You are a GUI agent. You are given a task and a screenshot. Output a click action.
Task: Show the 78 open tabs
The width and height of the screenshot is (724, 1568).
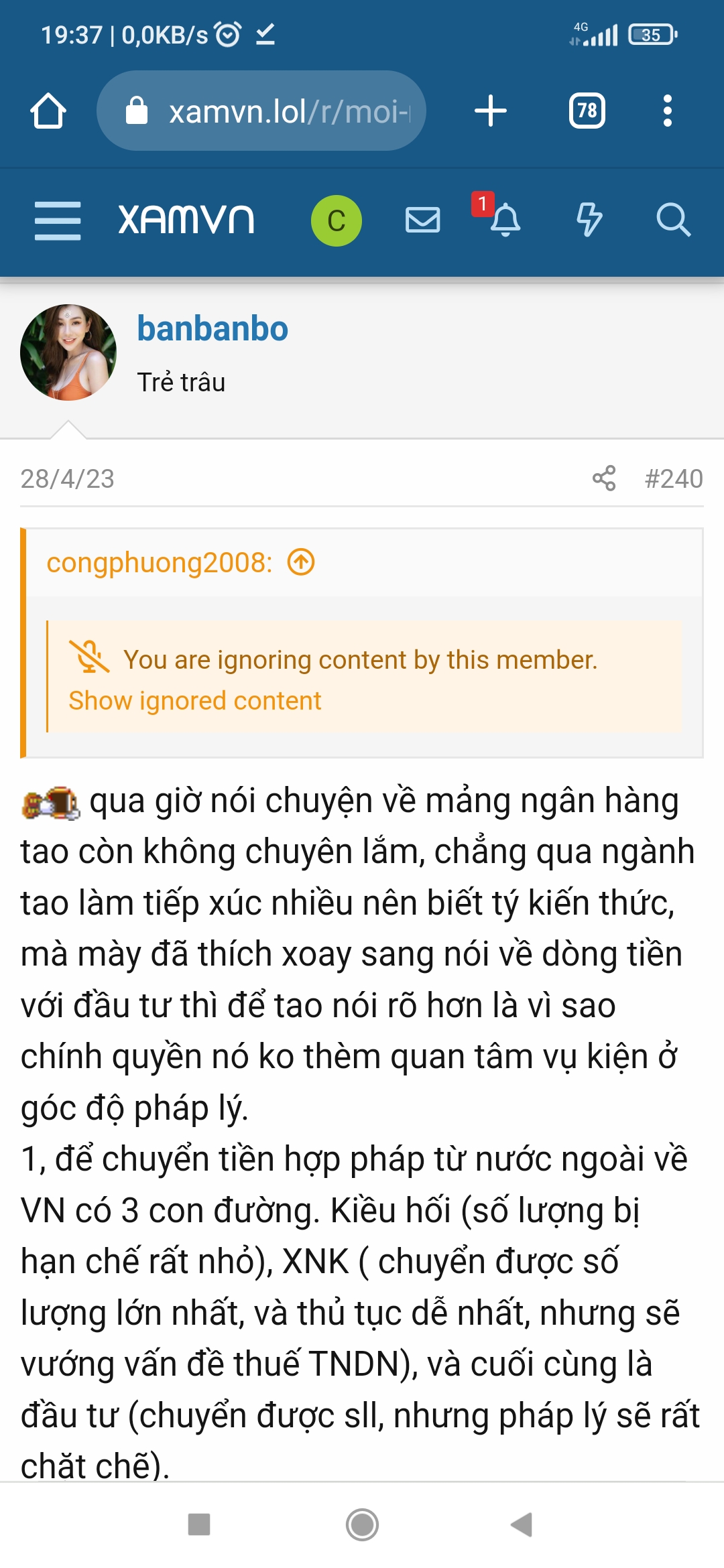pyautogui.click(x=587, y=111)
